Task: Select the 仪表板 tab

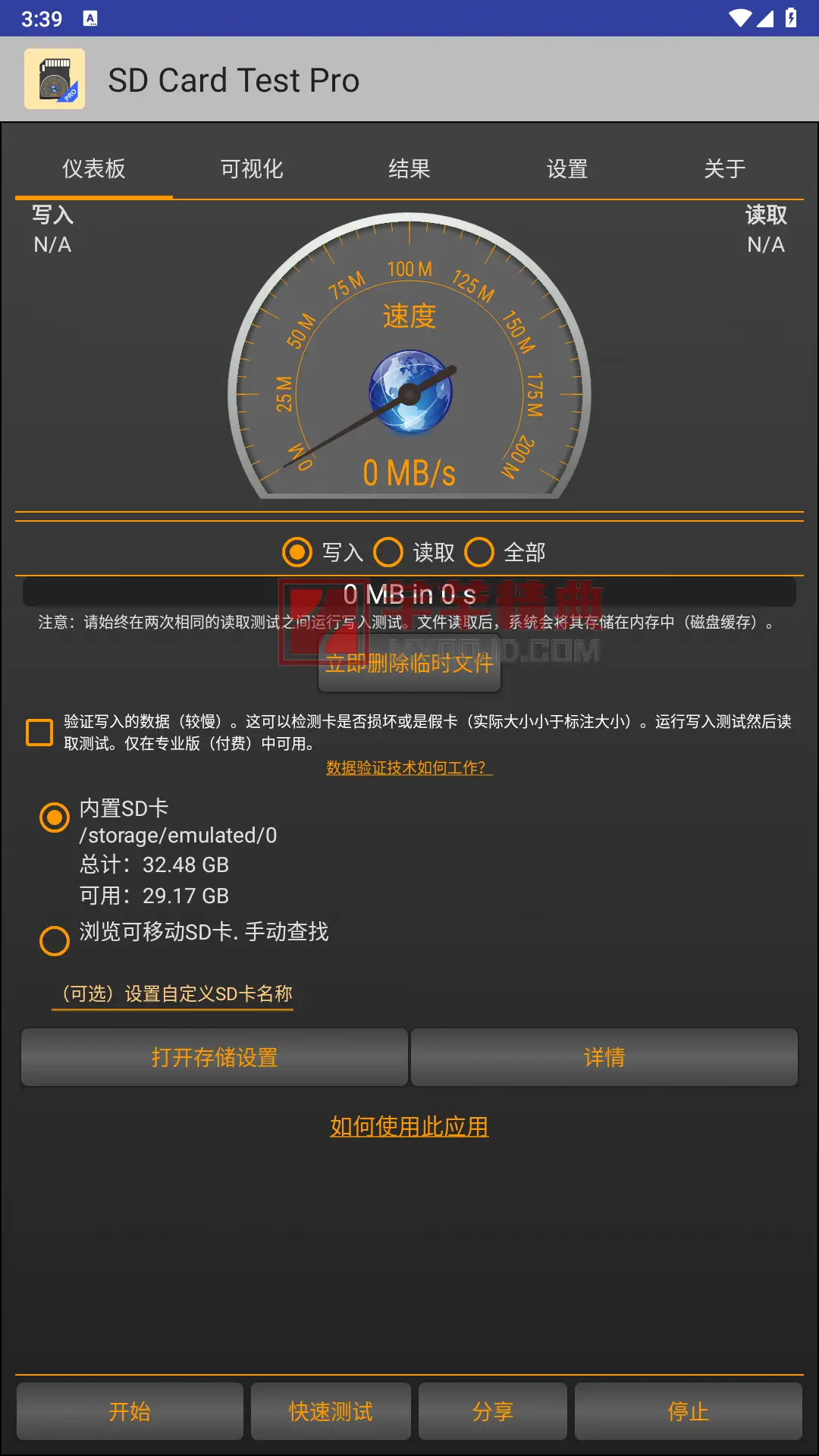Action: pyautogui.click(x=94, y=168)
